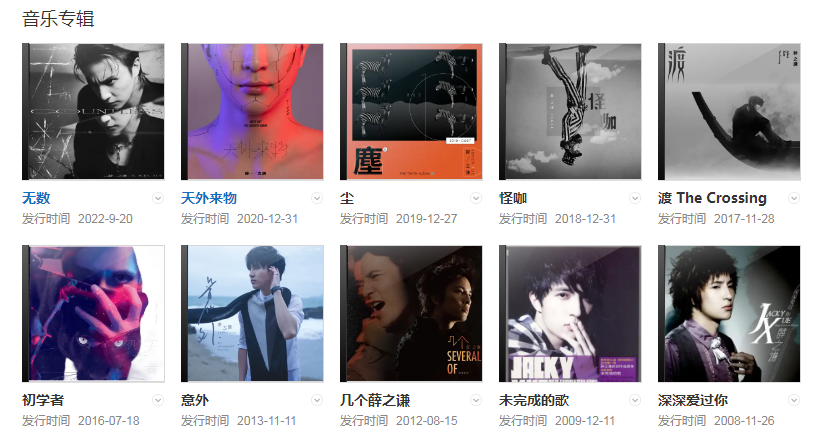This screenshot has height=443, width=817.
Task: Tap the 天外来物 album title link
Action: point(209,198)
